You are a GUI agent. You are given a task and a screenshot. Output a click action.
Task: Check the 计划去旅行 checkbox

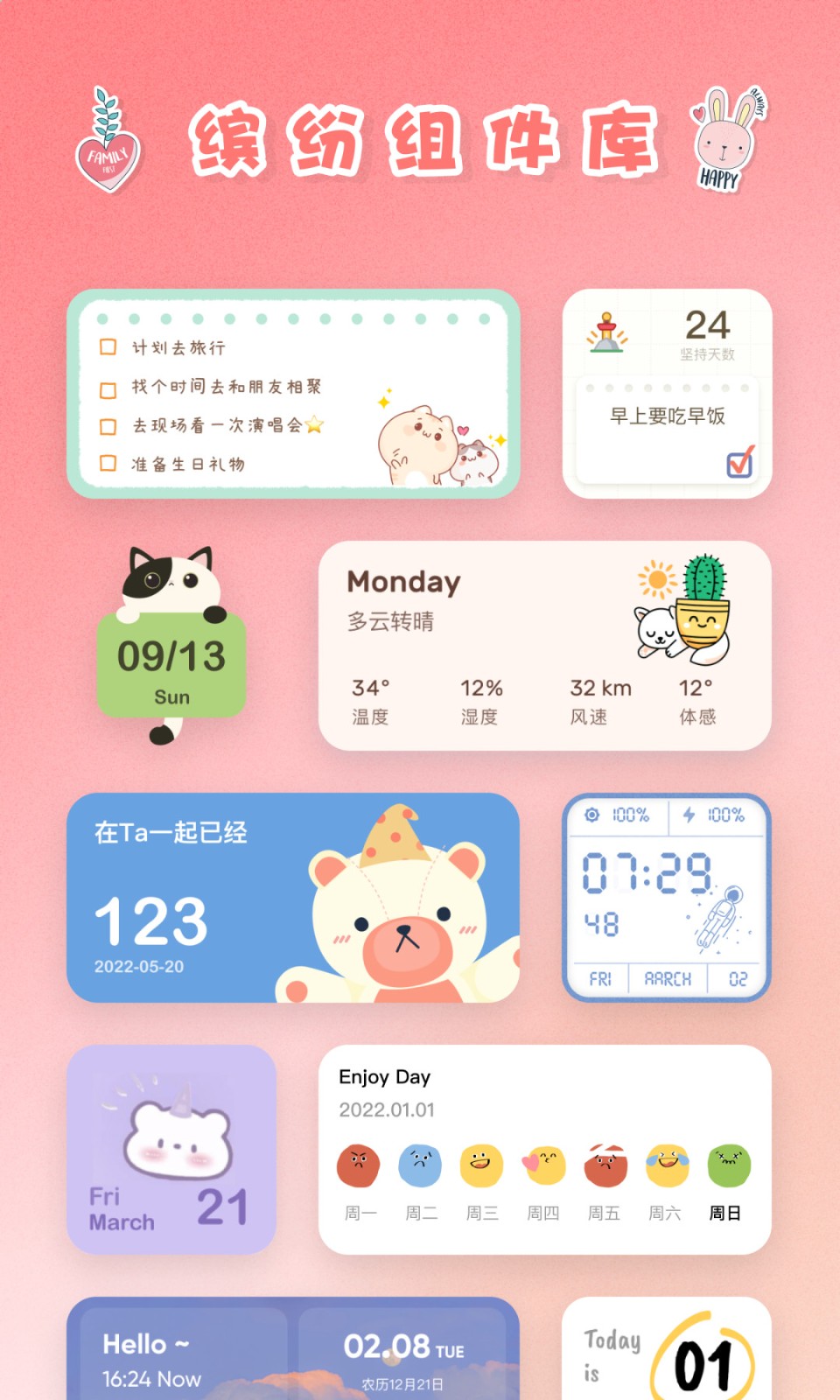[x=108, y=346]
